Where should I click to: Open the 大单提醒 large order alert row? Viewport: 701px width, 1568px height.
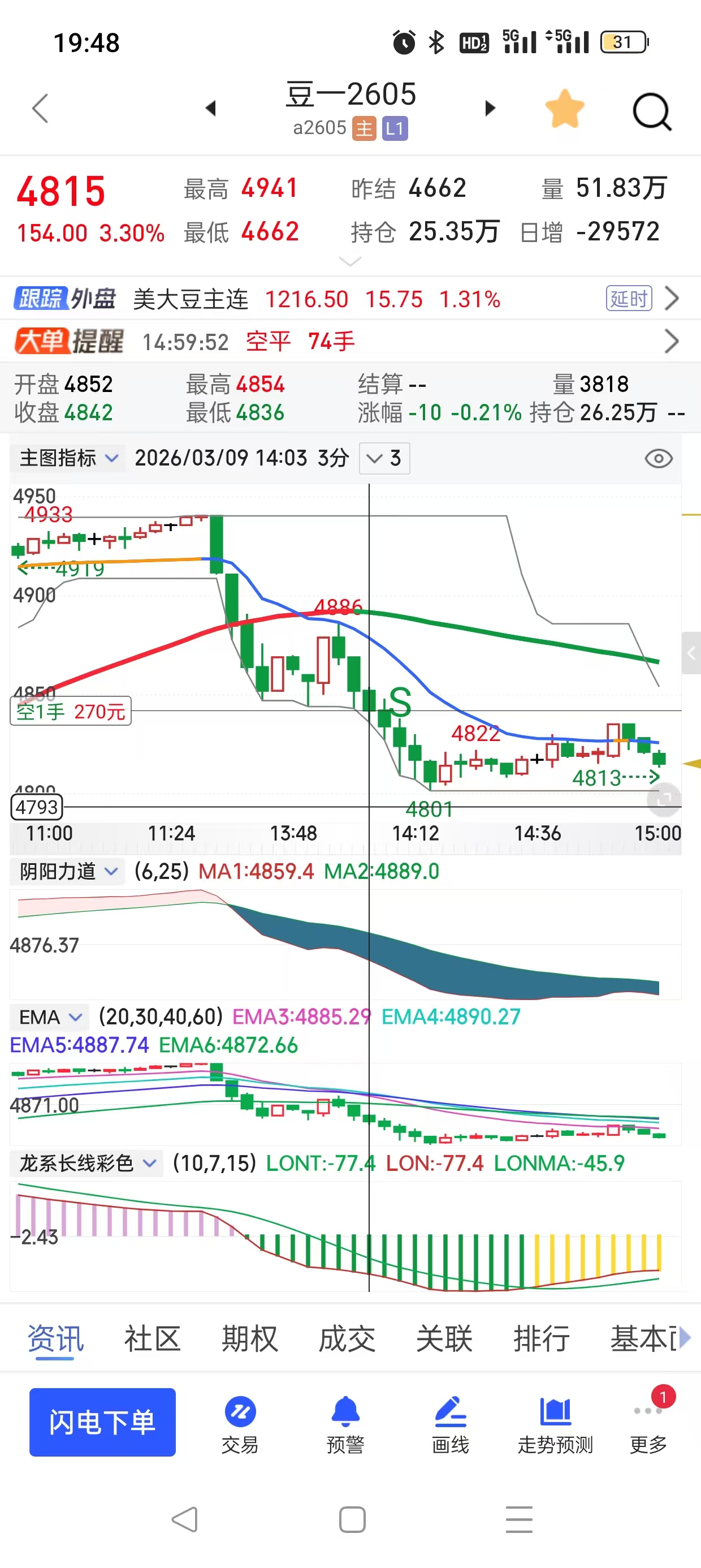point(347,342)
